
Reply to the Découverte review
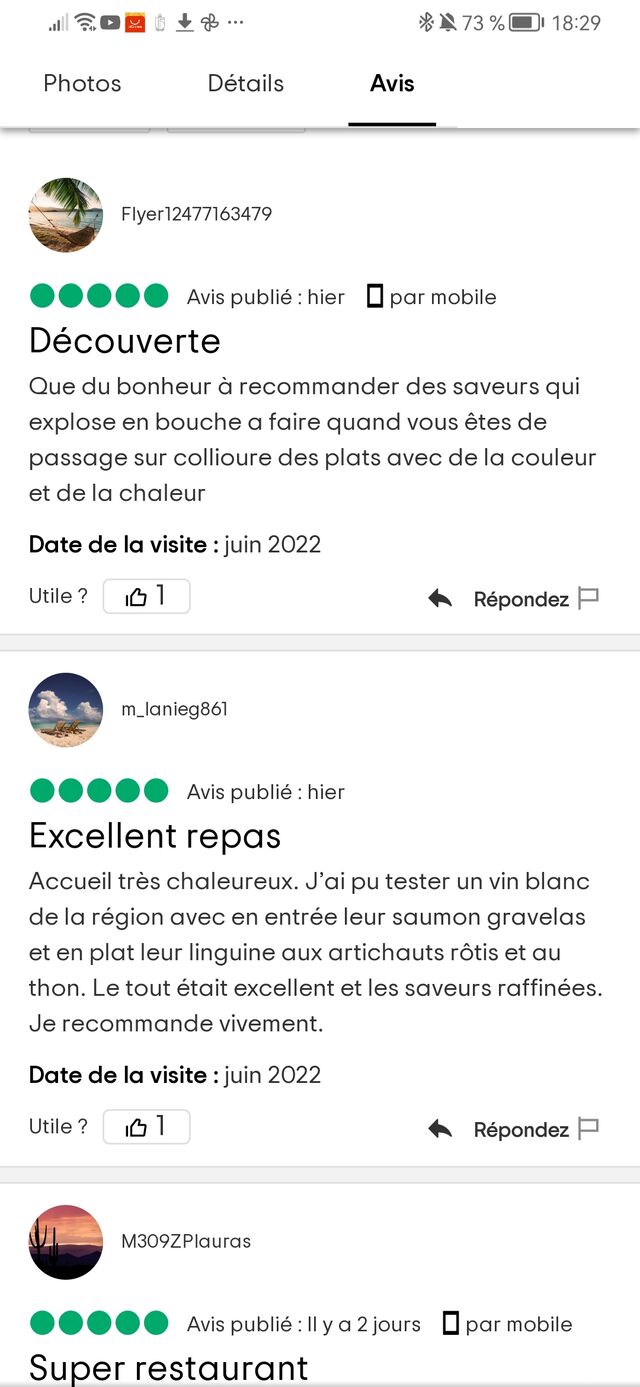click(x=498, y=599)
